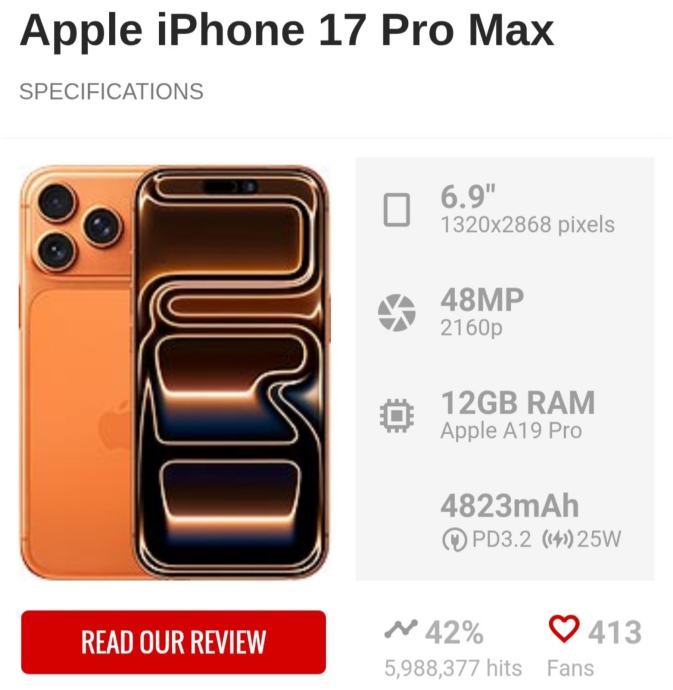673x690 pixels.
Task: Open the iPhone 17 Pro Max picture
Action: [174, 373]
